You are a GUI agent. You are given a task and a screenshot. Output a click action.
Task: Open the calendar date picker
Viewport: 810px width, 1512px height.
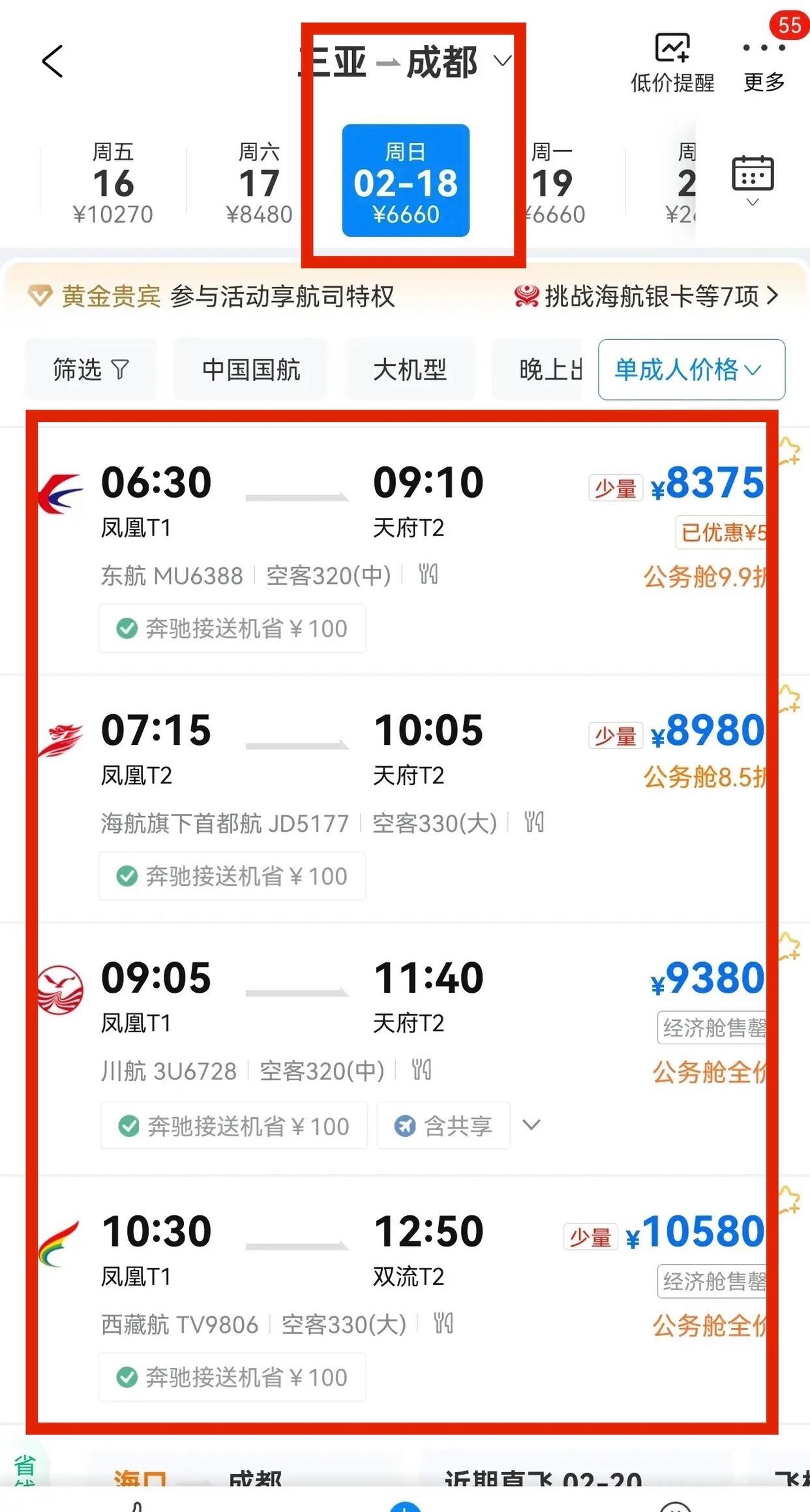tap(753, 176)
